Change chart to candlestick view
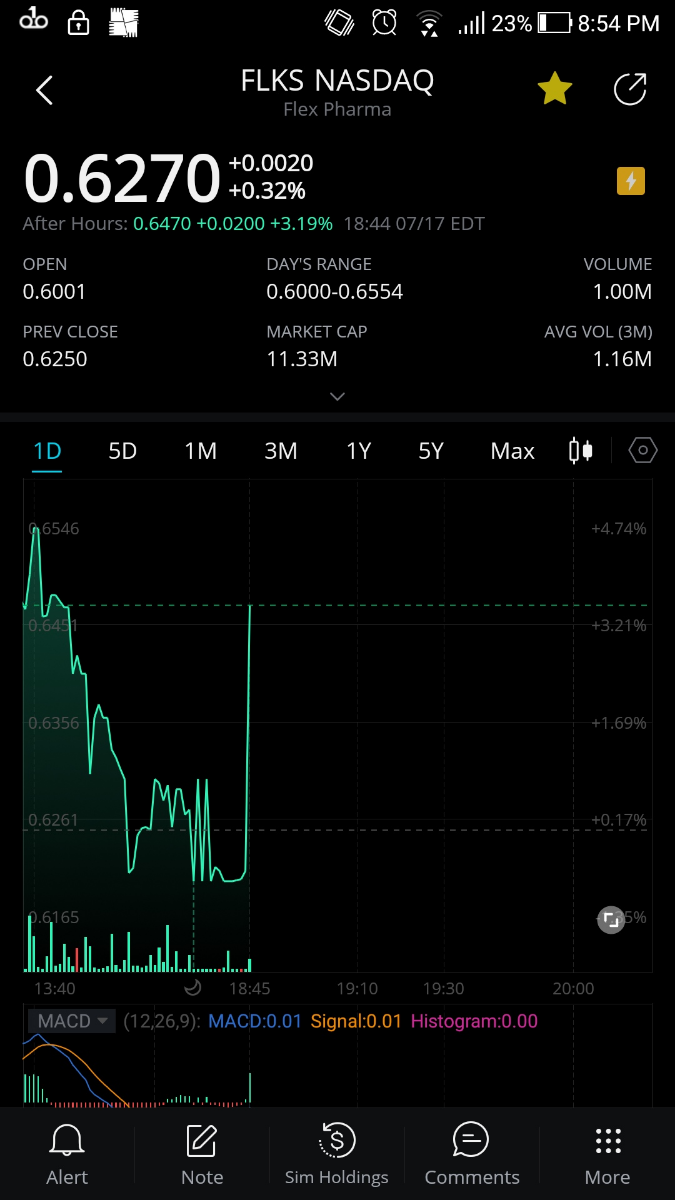Viewport: 675px width, 1200px height. click(x=581, y=451)
